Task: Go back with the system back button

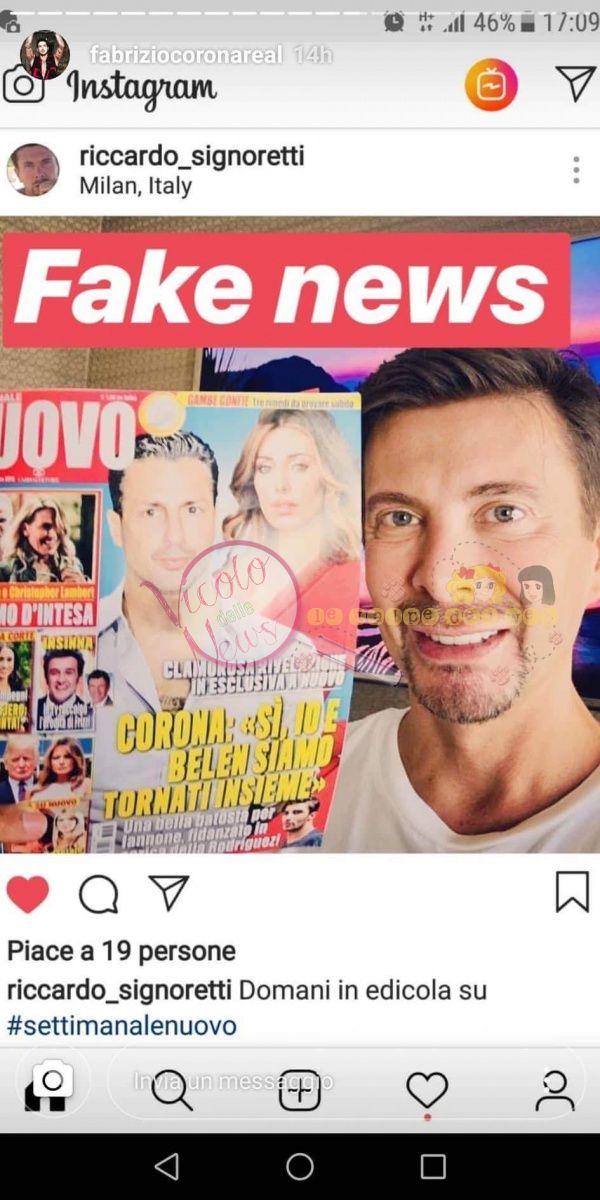Action: coord(167,1166)
